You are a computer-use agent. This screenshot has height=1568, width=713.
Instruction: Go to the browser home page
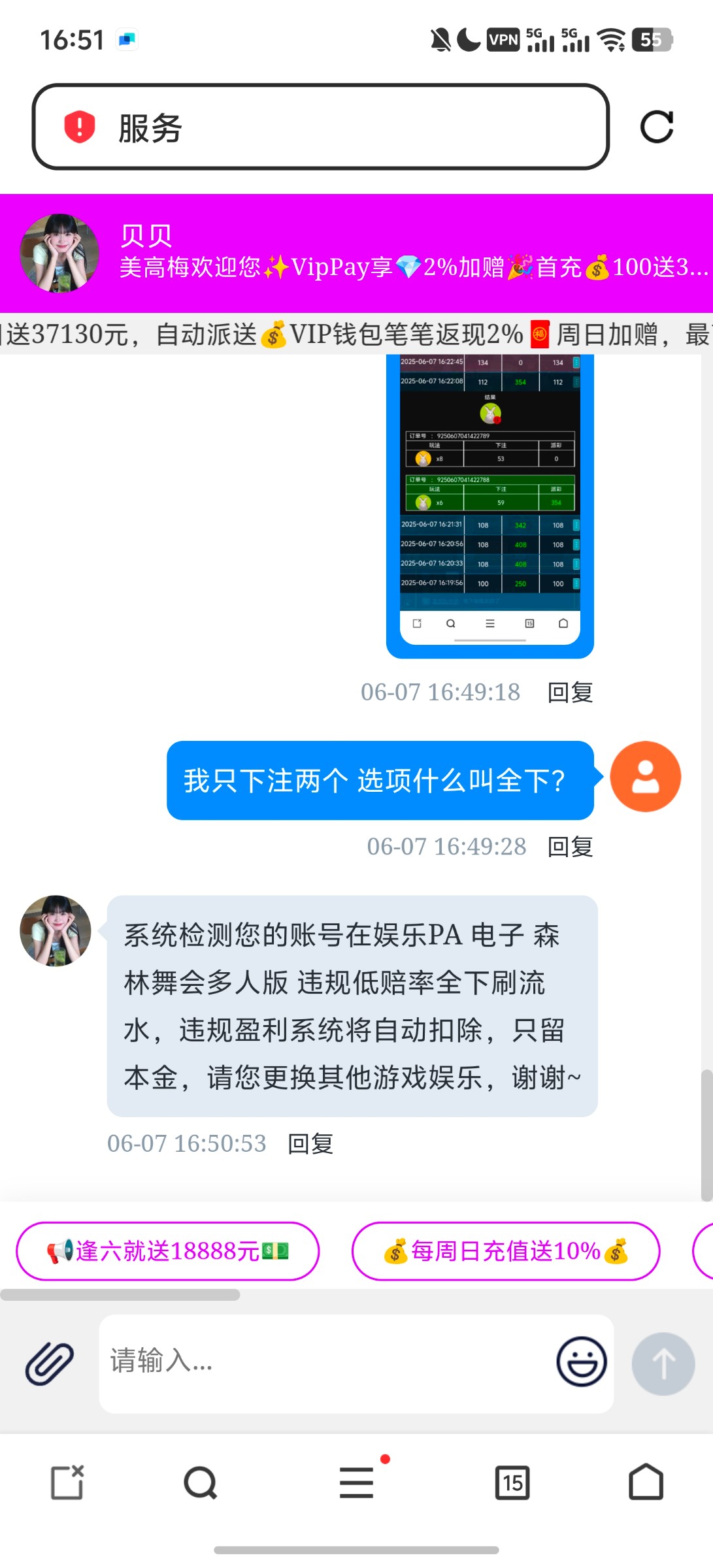646,1482
